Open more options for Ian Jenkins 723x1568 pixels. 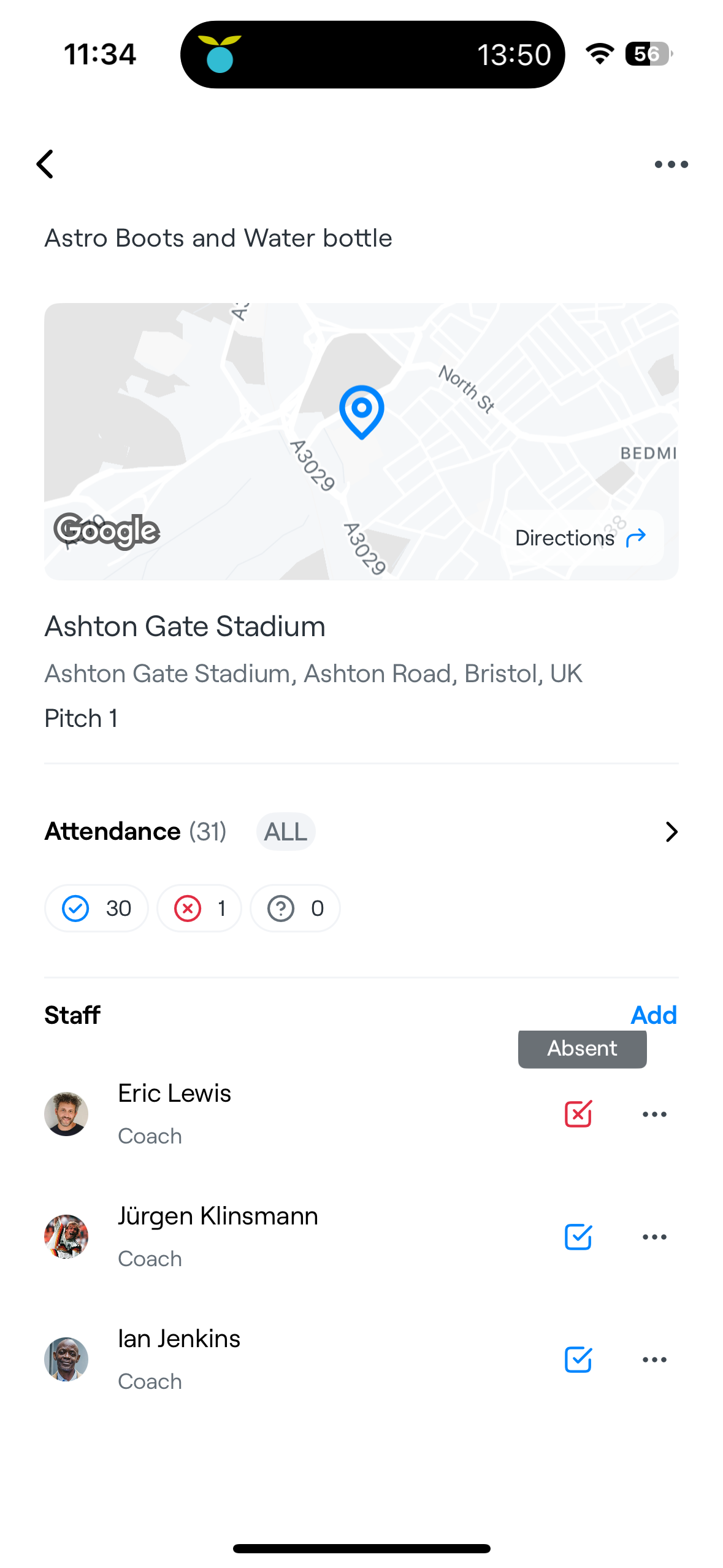pos(654,1359)
